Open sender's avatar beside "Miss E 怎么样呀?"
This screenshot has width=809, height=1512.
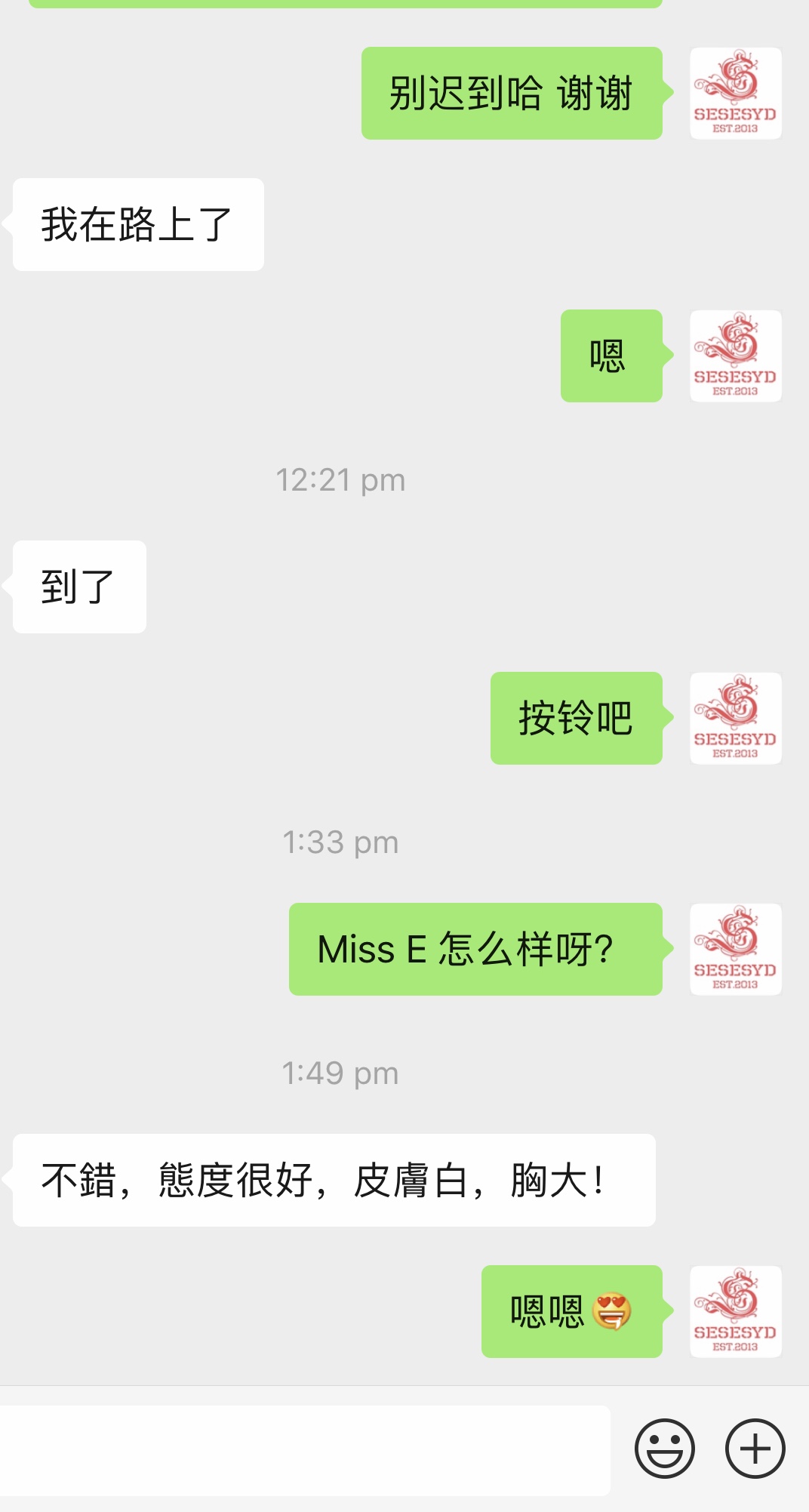pyautogui.click(x=735, y=949)
